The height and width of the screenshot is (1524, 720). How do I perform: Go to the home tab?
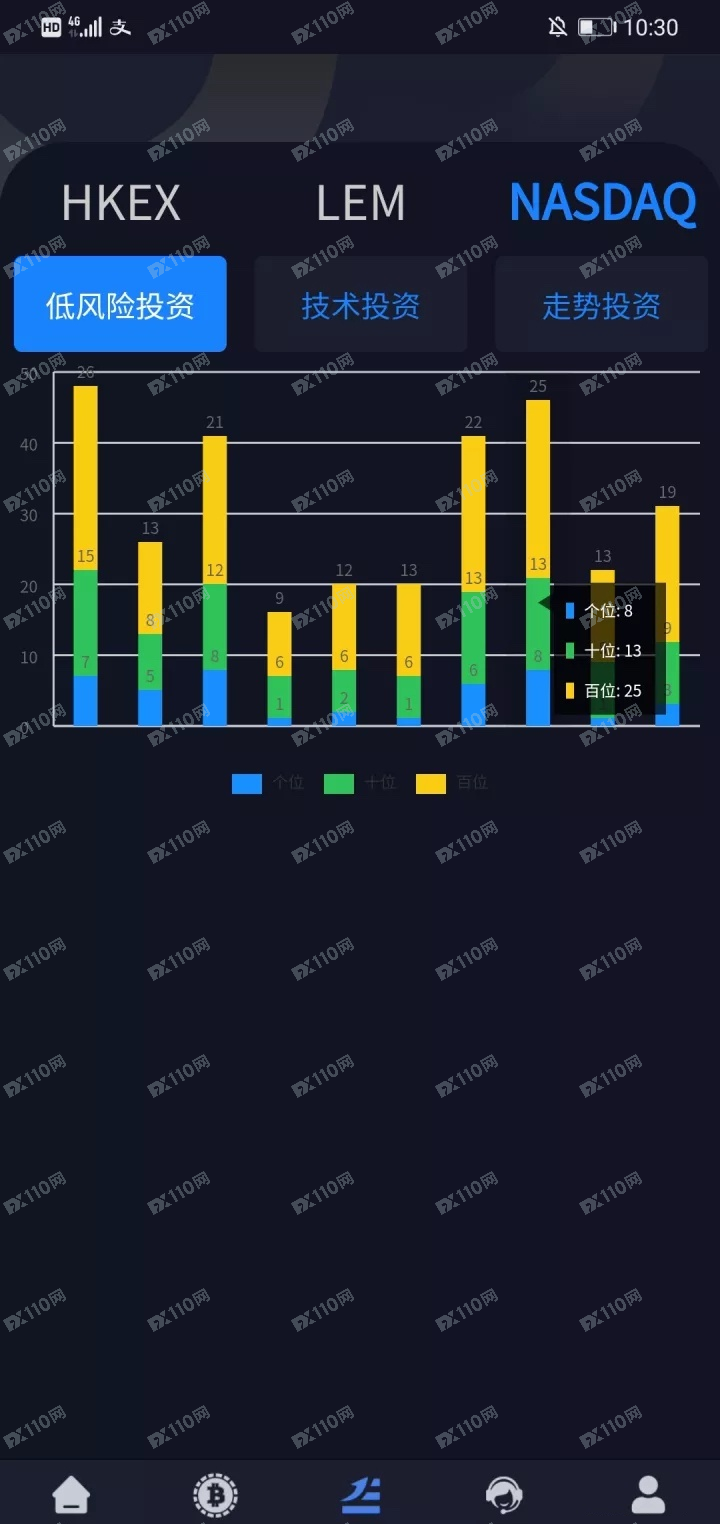click(x=71, y=1495)
